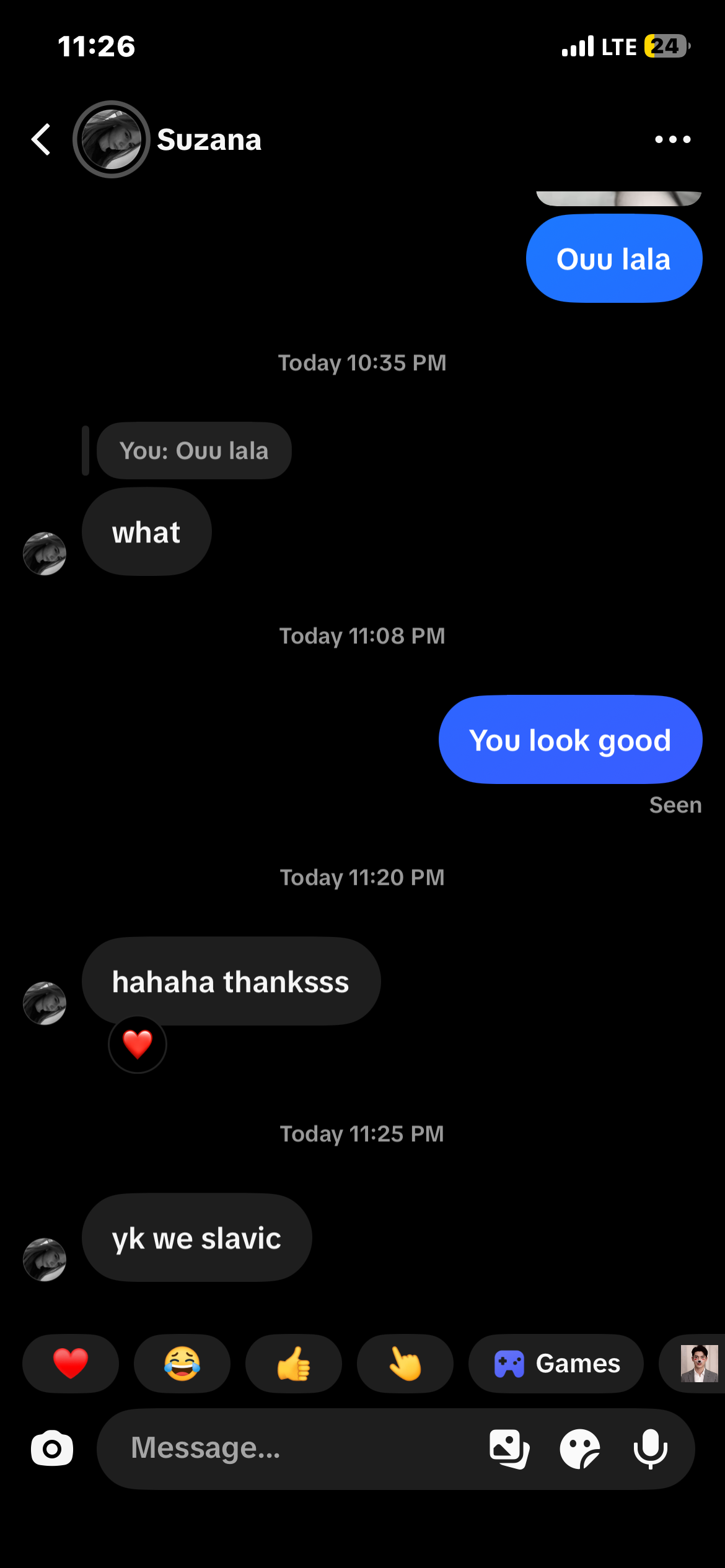Tap the quoted "You: Ouu lala" reply
Image resolution: width=725 pixels, height=1568 pixels.
point(194,450)
